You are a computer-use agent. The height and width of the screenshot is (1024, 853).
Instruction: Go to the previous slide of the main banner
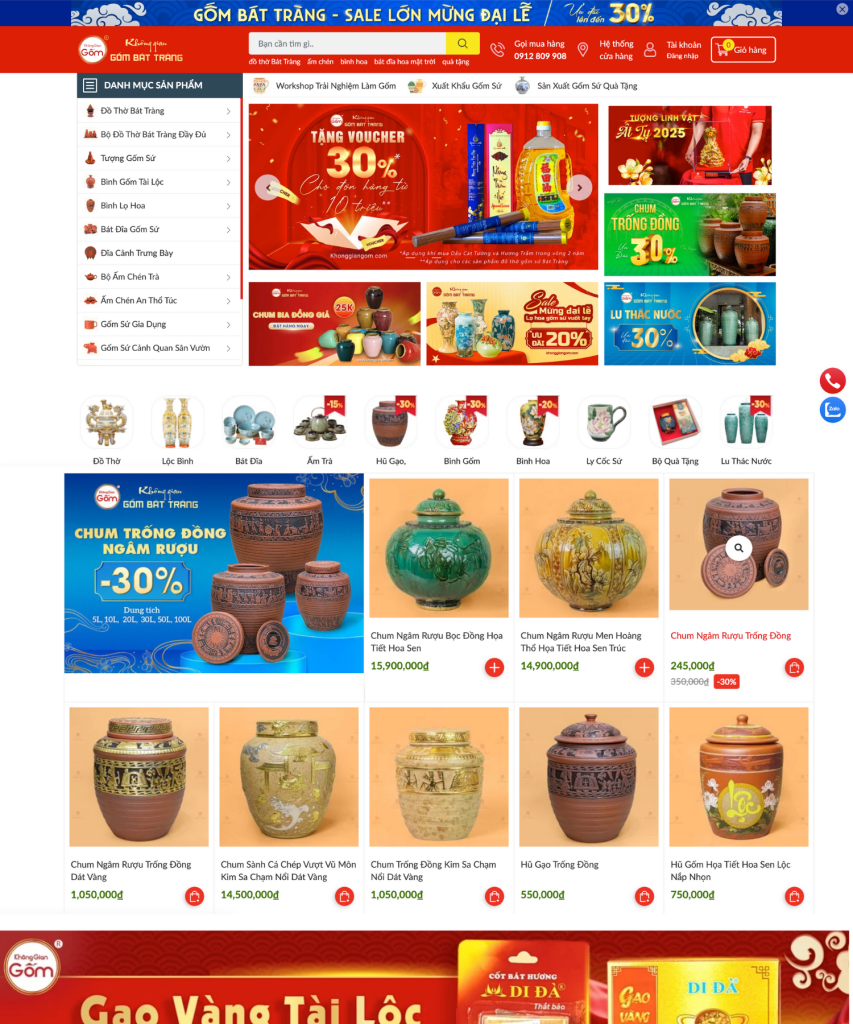coord(267,187)
